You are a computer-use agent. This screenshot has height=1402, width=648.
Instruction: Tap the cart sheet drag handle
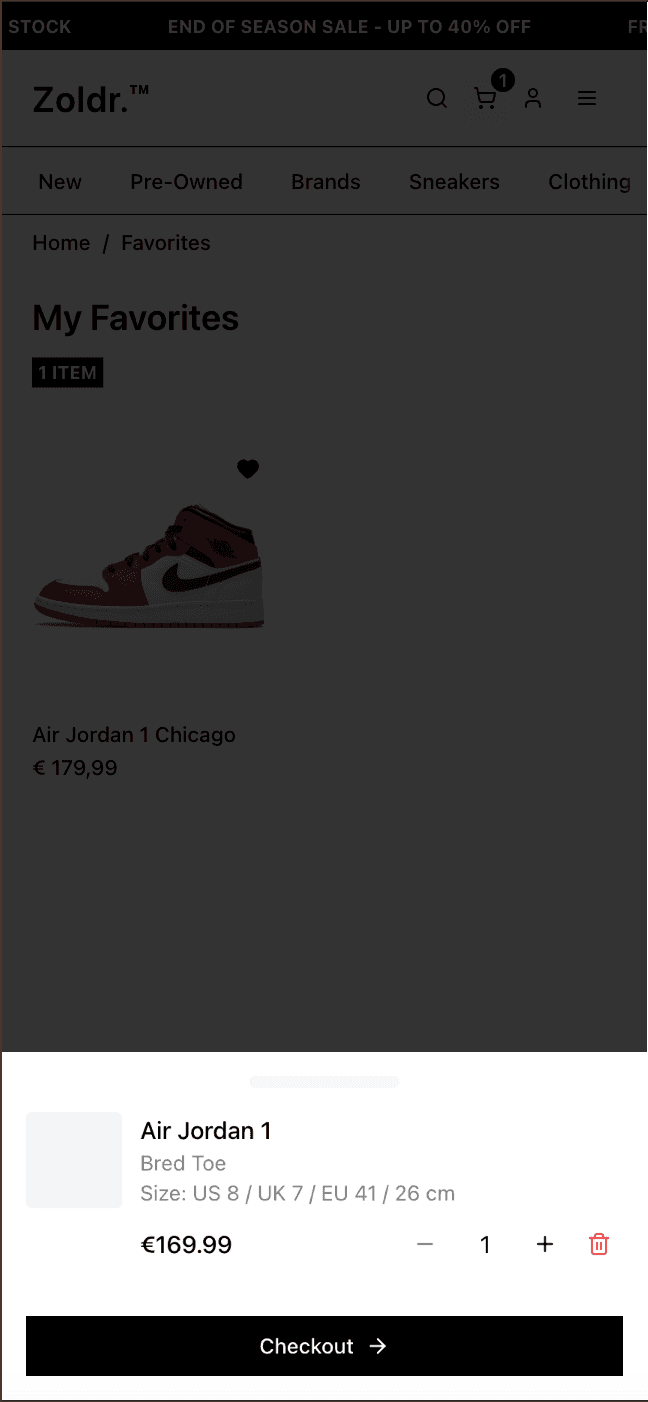324,1082
